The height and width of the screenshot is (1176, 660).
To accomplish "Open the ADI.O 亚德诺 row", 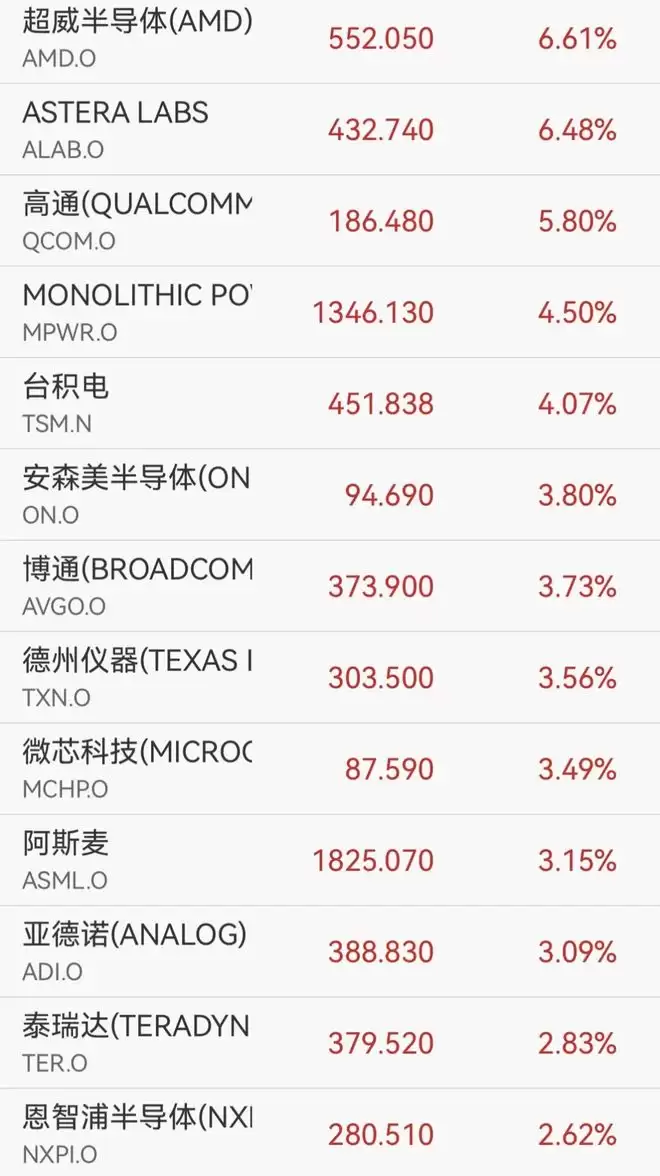I will click(330, 951).
